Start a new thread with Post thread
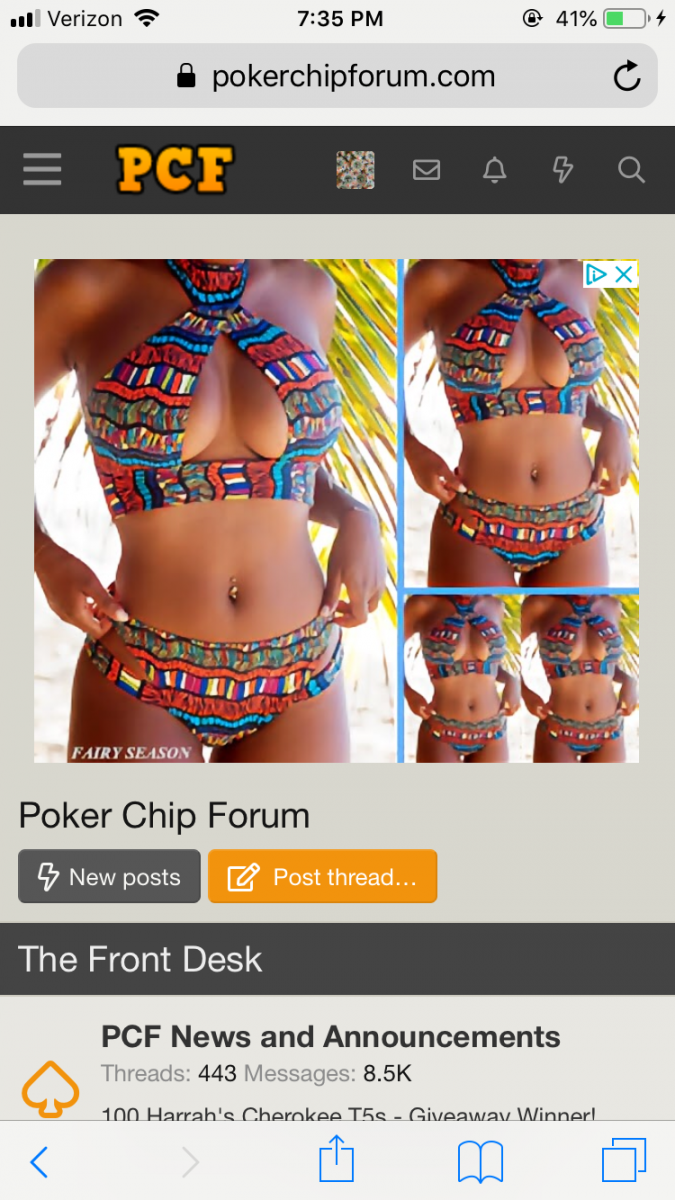 pos(322,877)
